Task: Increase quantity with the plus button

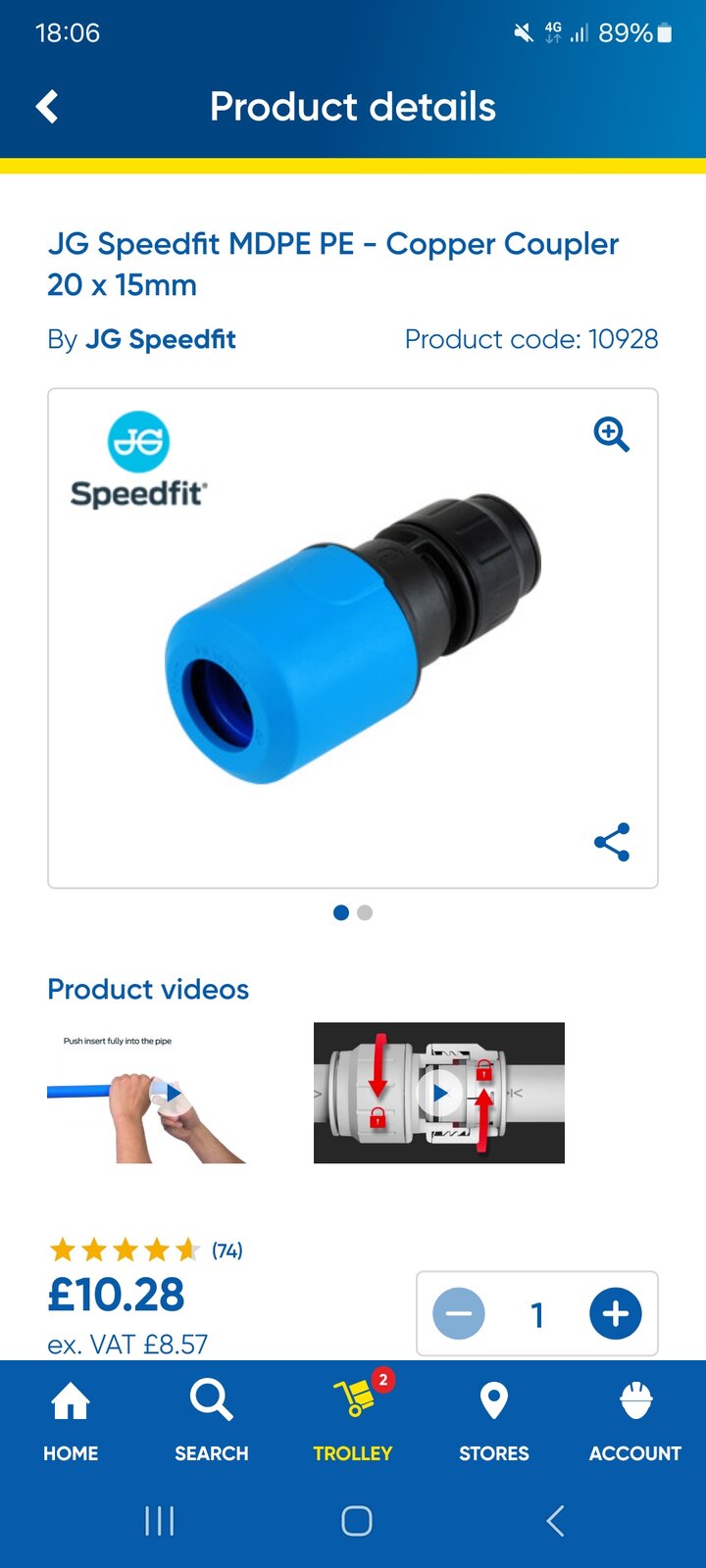Action: tap(615, 1313)
